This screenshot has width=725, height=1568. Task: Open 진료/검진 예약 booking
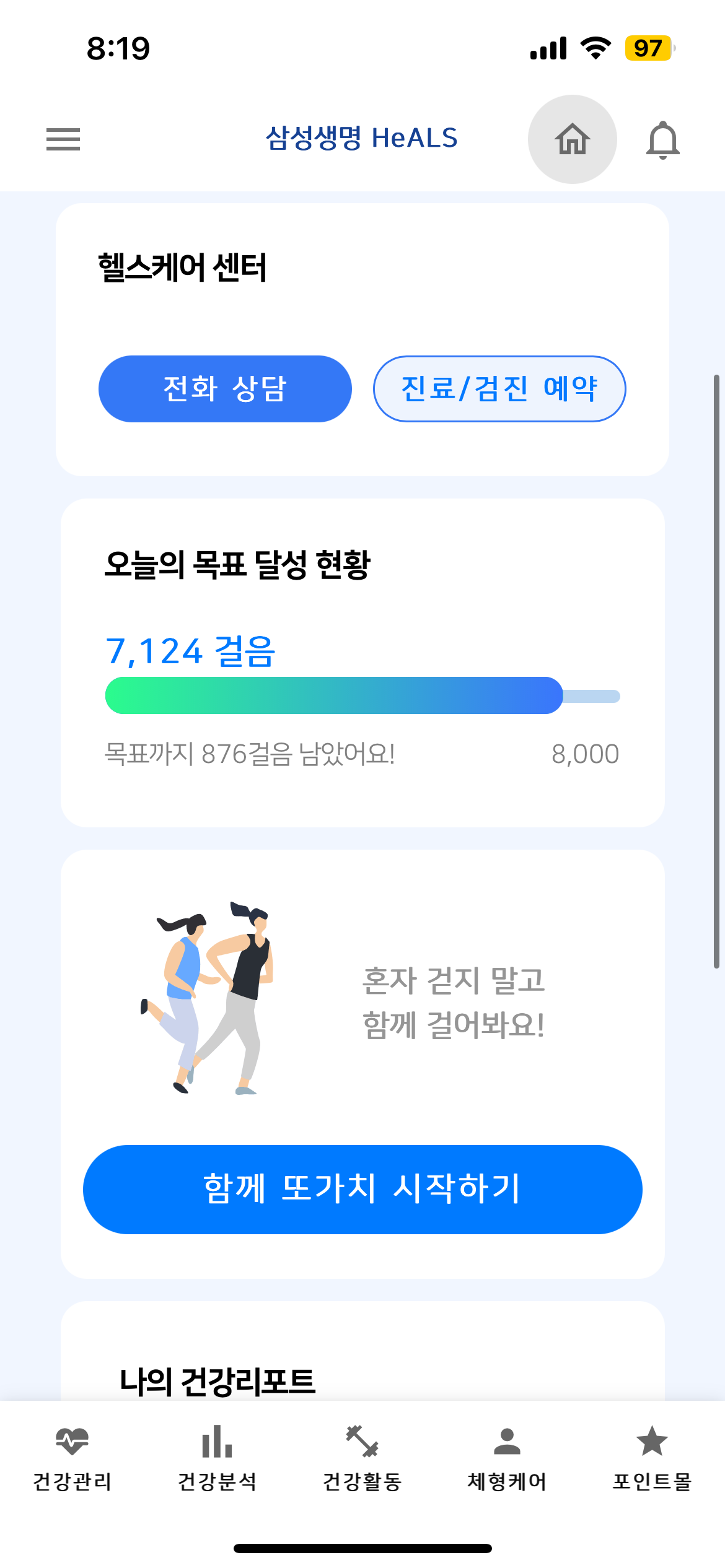499,389
